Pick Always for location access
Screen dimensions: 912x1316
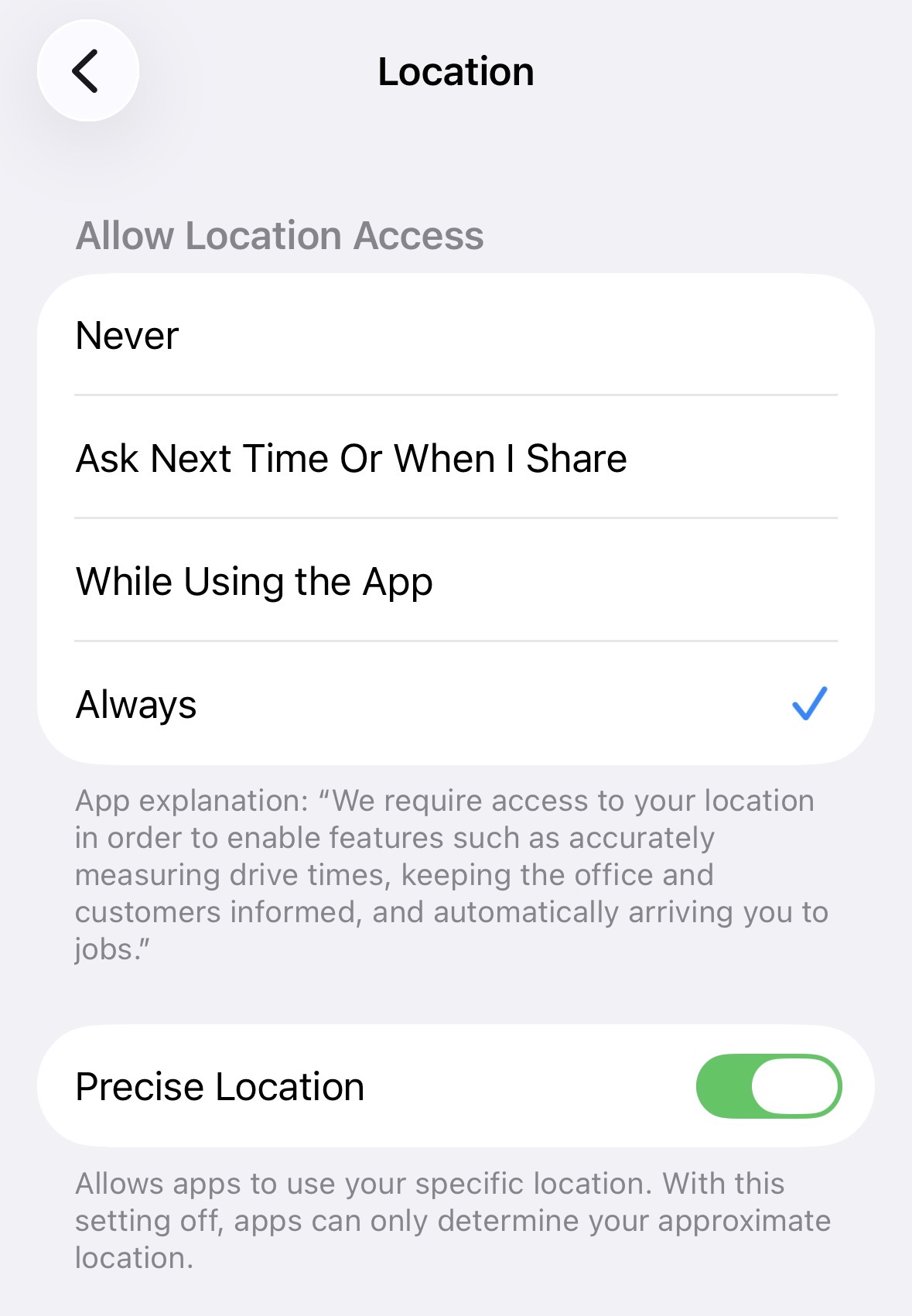point(455,704)
